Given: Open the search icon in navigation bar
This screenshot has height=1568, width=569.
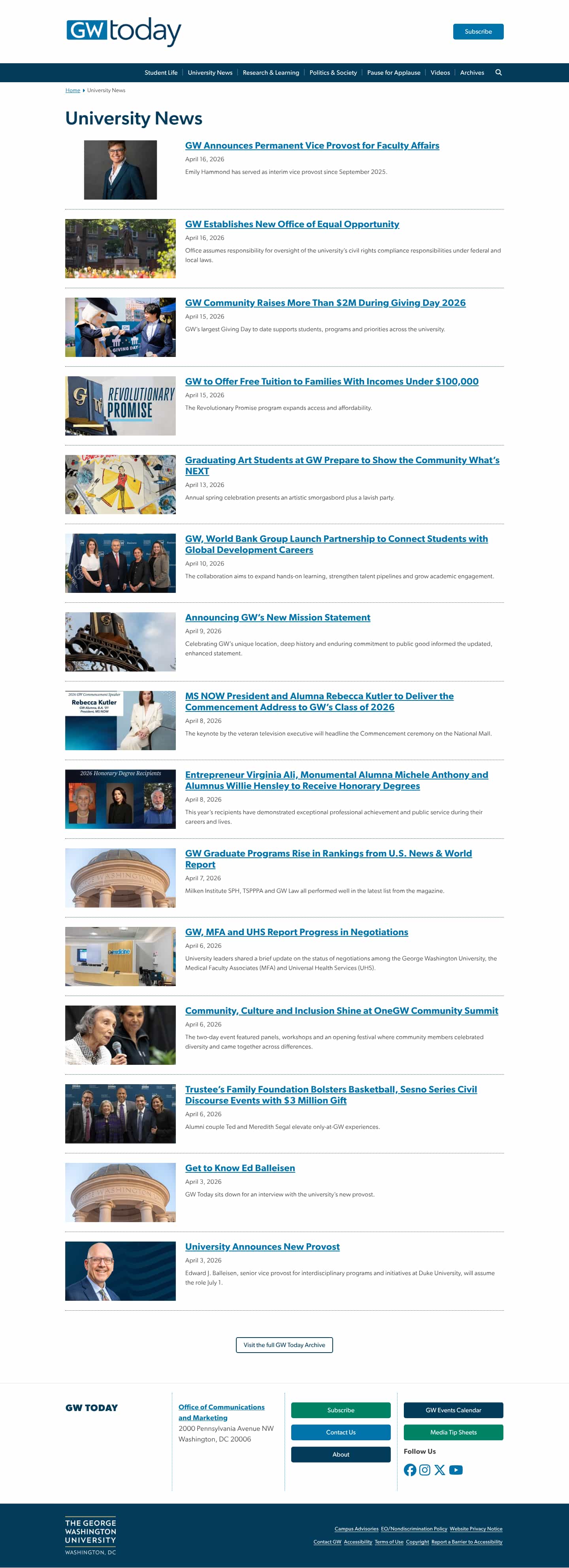Looking at the screenshot, I should tap(498, 72).
